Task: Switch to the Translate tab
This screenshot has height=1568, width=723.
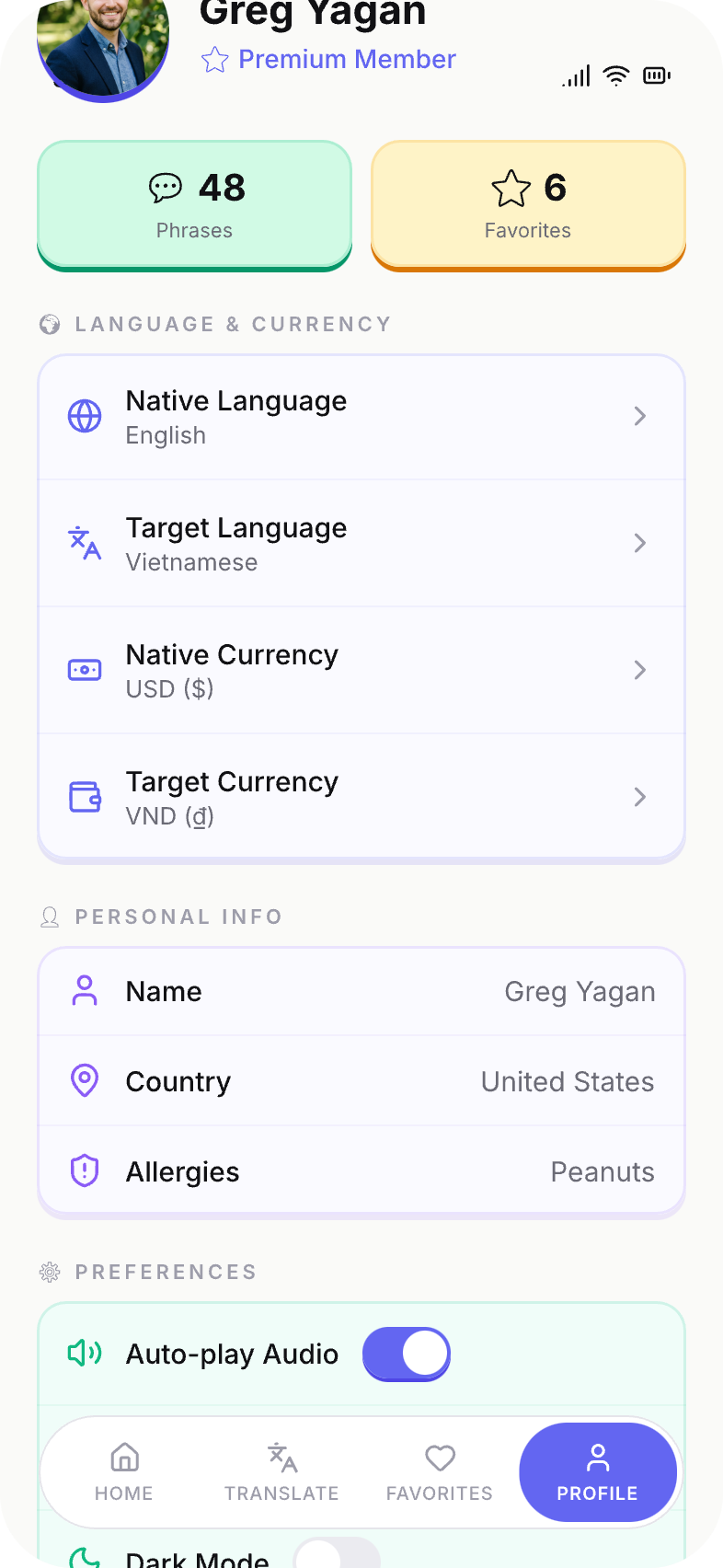Action: point(281,1471)
